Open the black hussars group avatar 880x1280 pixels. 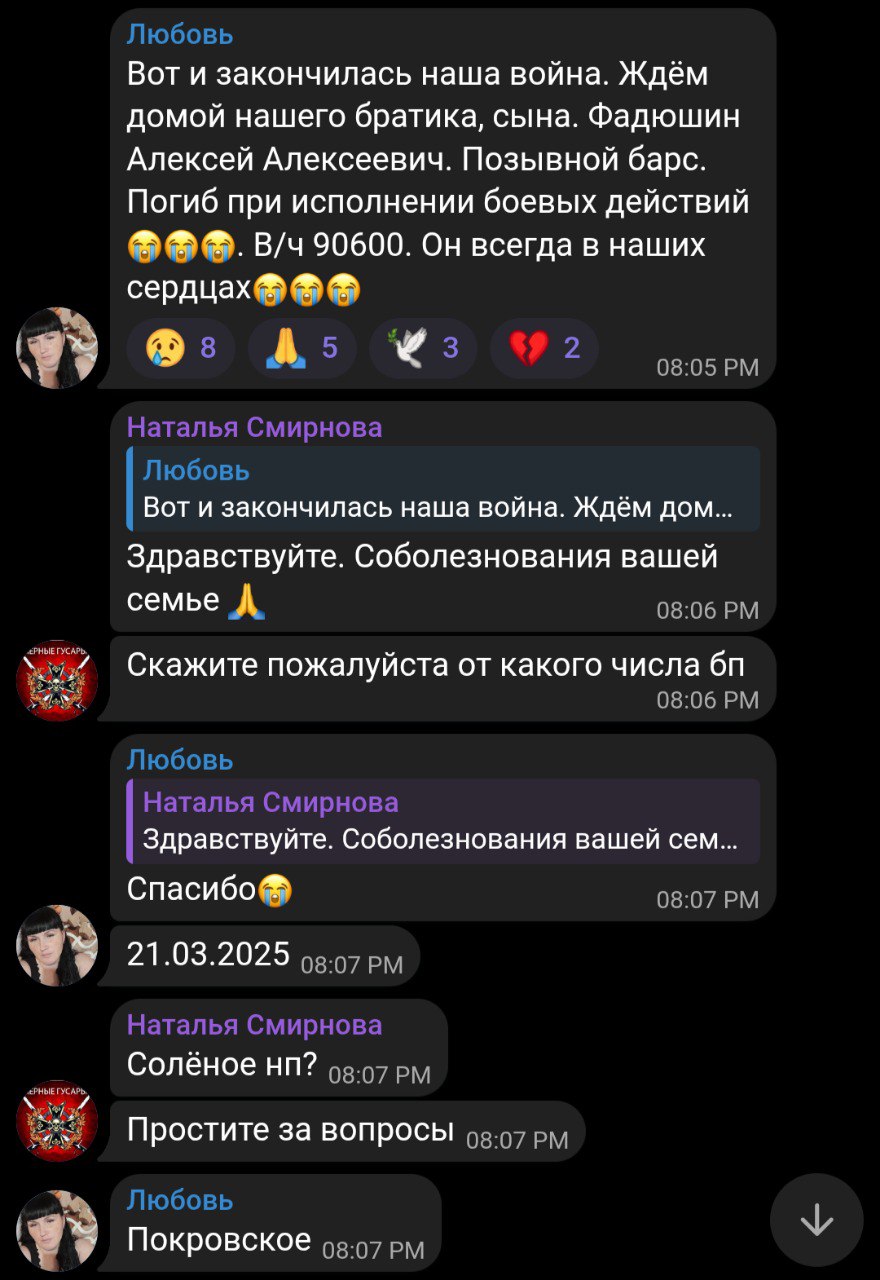click(x=57, y=678)
